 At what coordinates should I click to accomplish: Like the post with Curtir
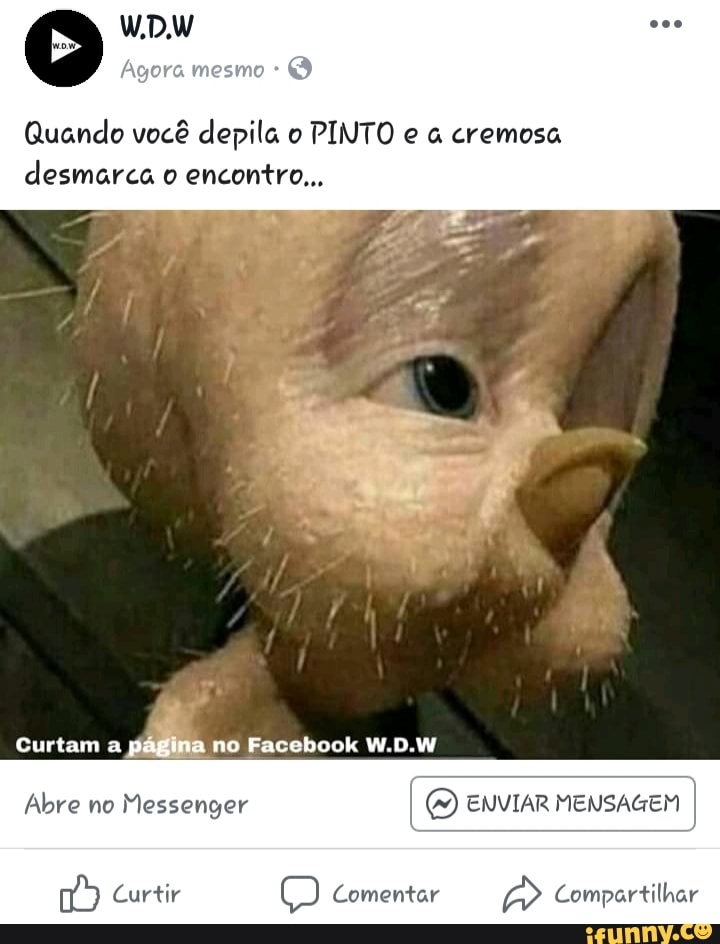(x=121, y=893)
